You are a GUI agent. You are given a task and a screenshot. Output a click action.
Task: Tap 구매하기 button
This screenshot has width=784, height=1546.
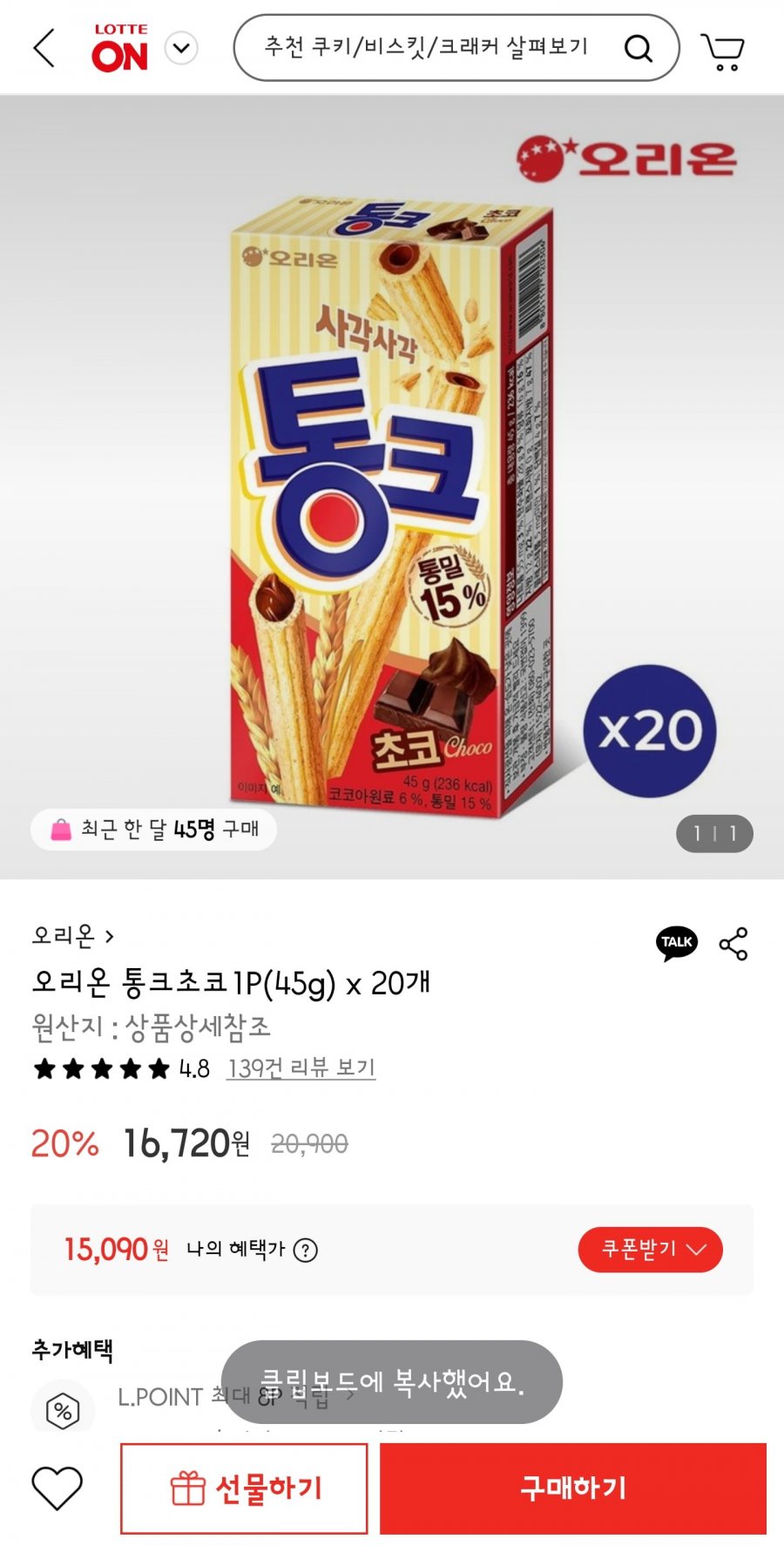(x=573, y=1488)
